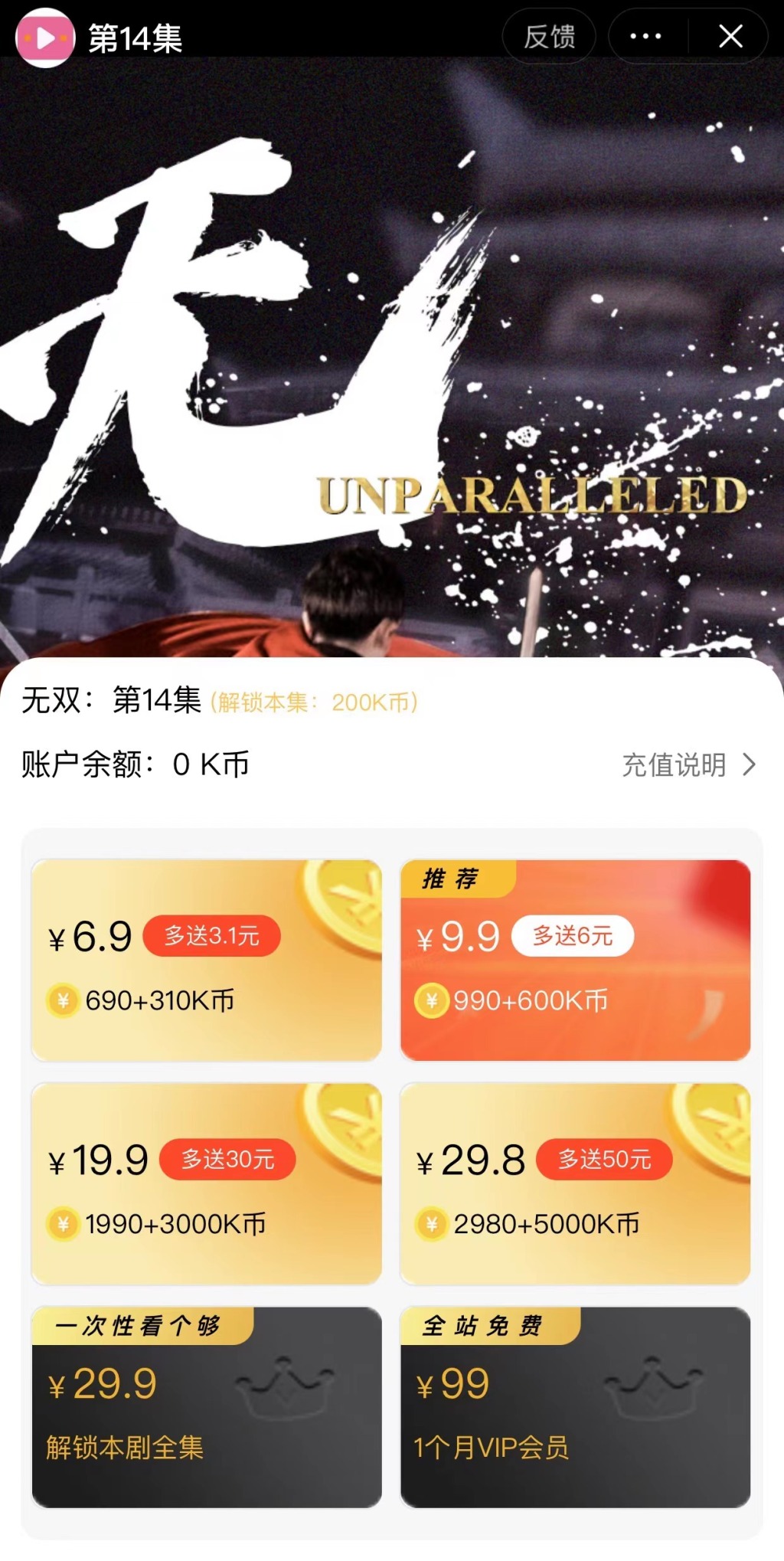This screenshot has height=1561, width=784.
Task: Choose the ¥99 1个月VIP会员 option
Action: point(575,1407)
